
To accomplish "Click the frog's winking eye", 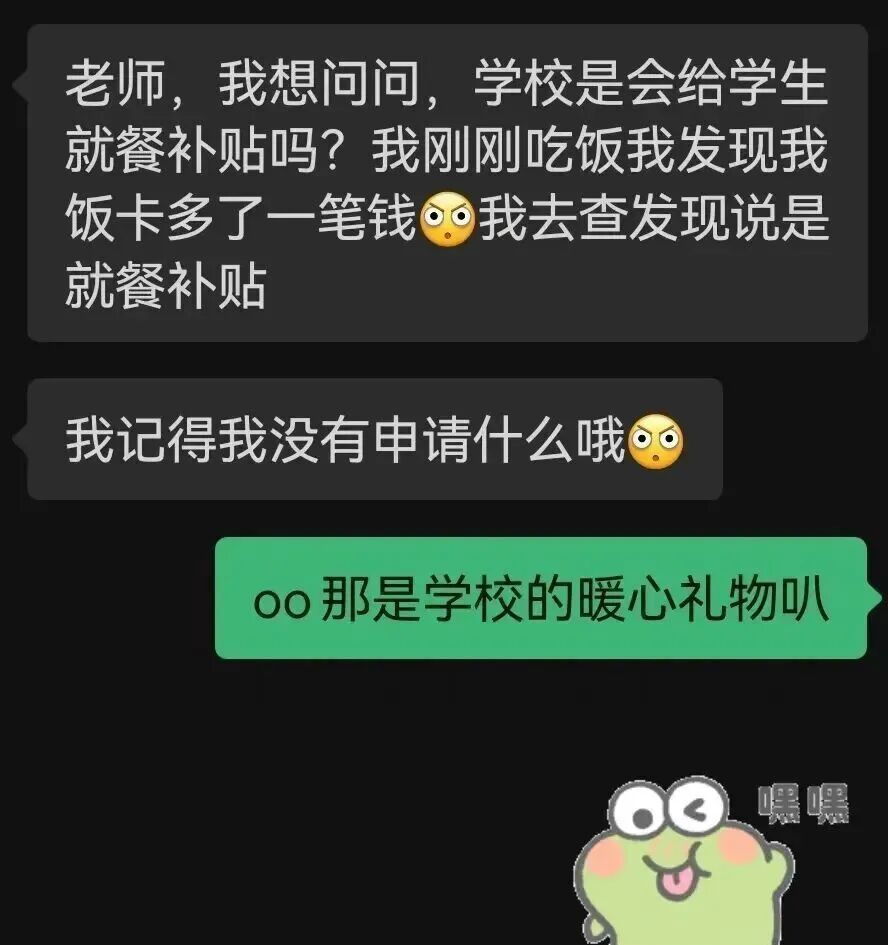I will (697, 810).
